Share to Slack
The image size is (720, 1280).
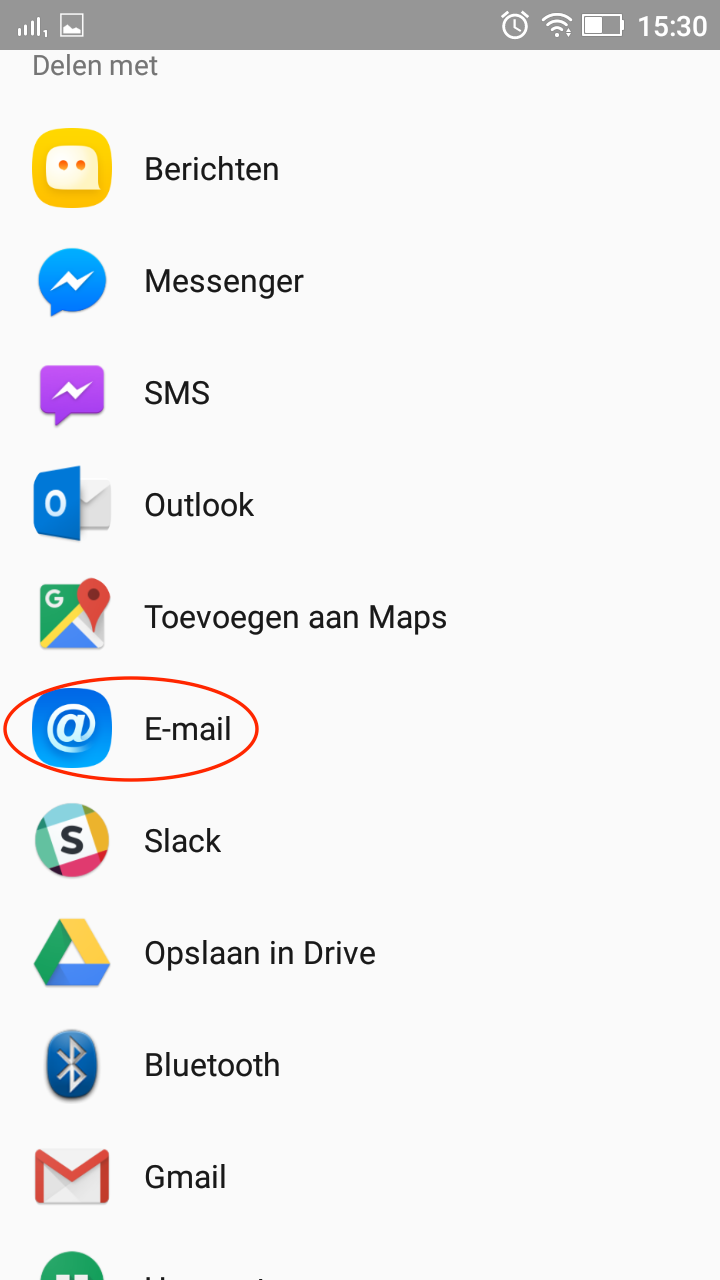point(182,841)
